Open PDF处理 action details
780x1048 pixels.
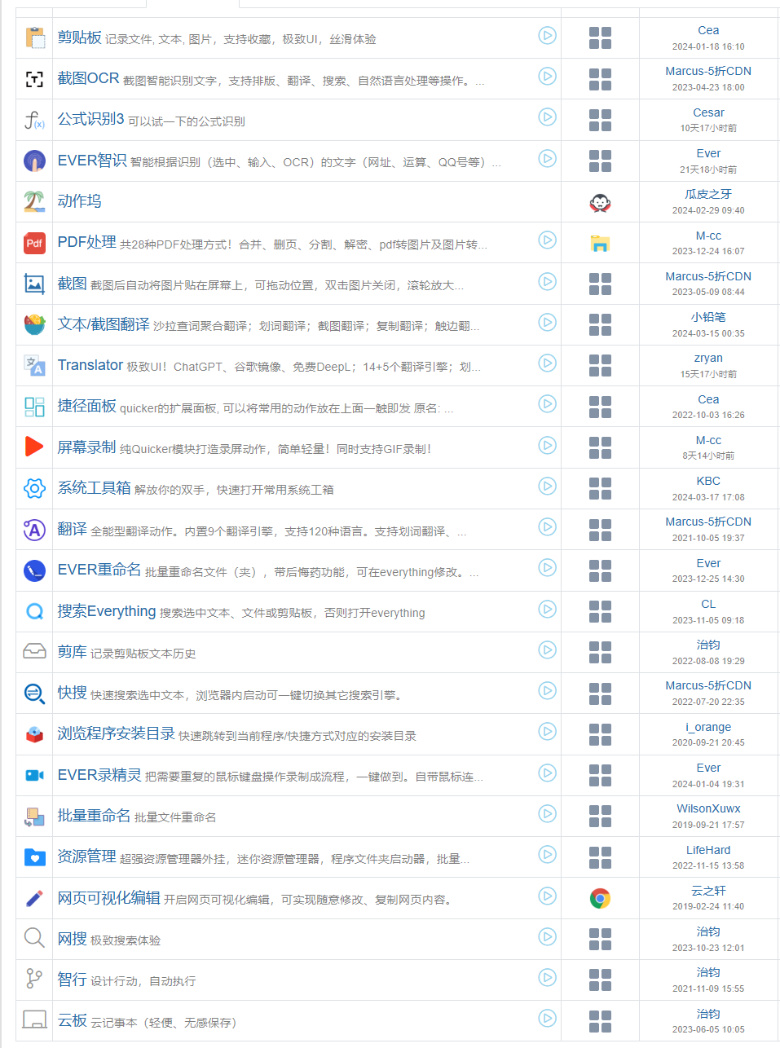click(x=87, y=242)
